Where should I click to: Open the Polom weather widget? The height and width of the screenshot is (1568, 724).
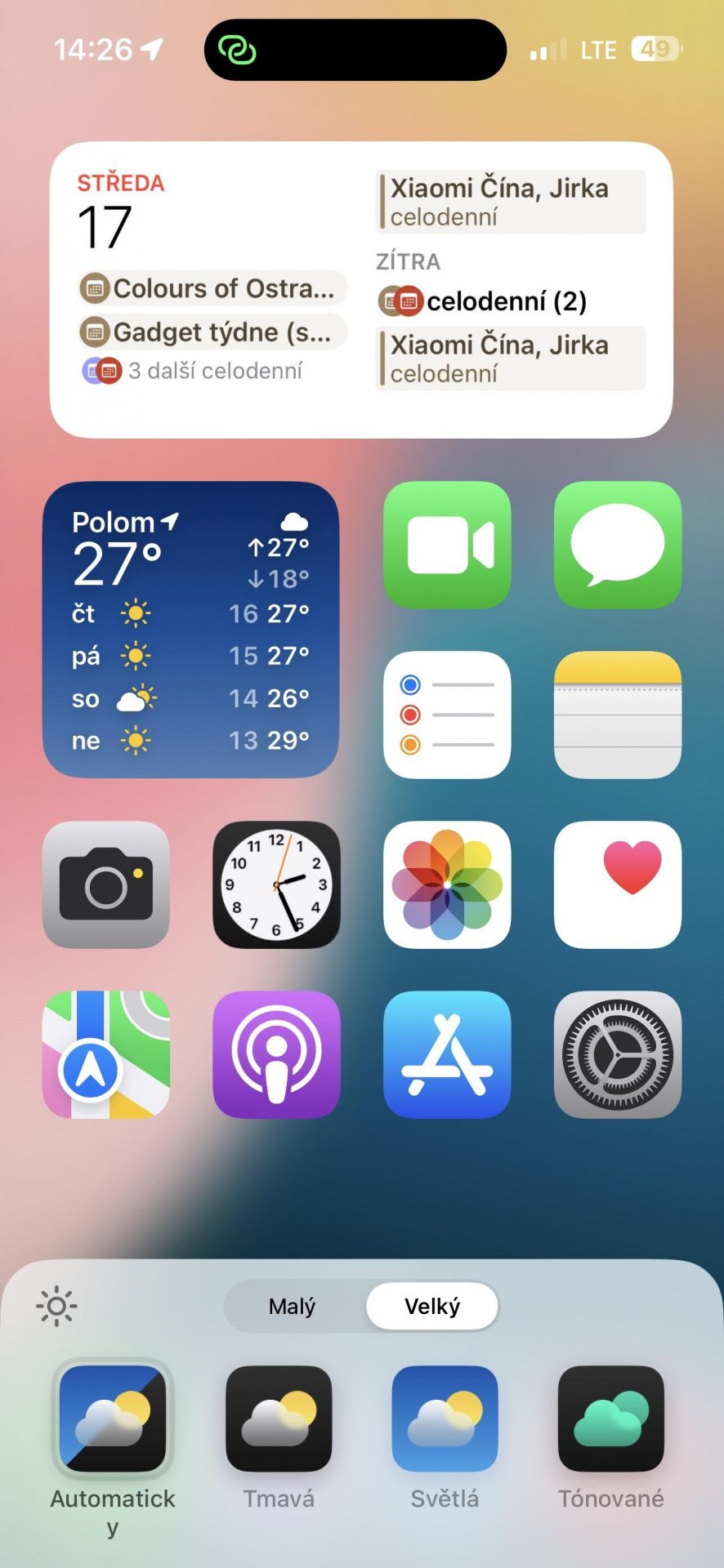(x=190, y=630)
